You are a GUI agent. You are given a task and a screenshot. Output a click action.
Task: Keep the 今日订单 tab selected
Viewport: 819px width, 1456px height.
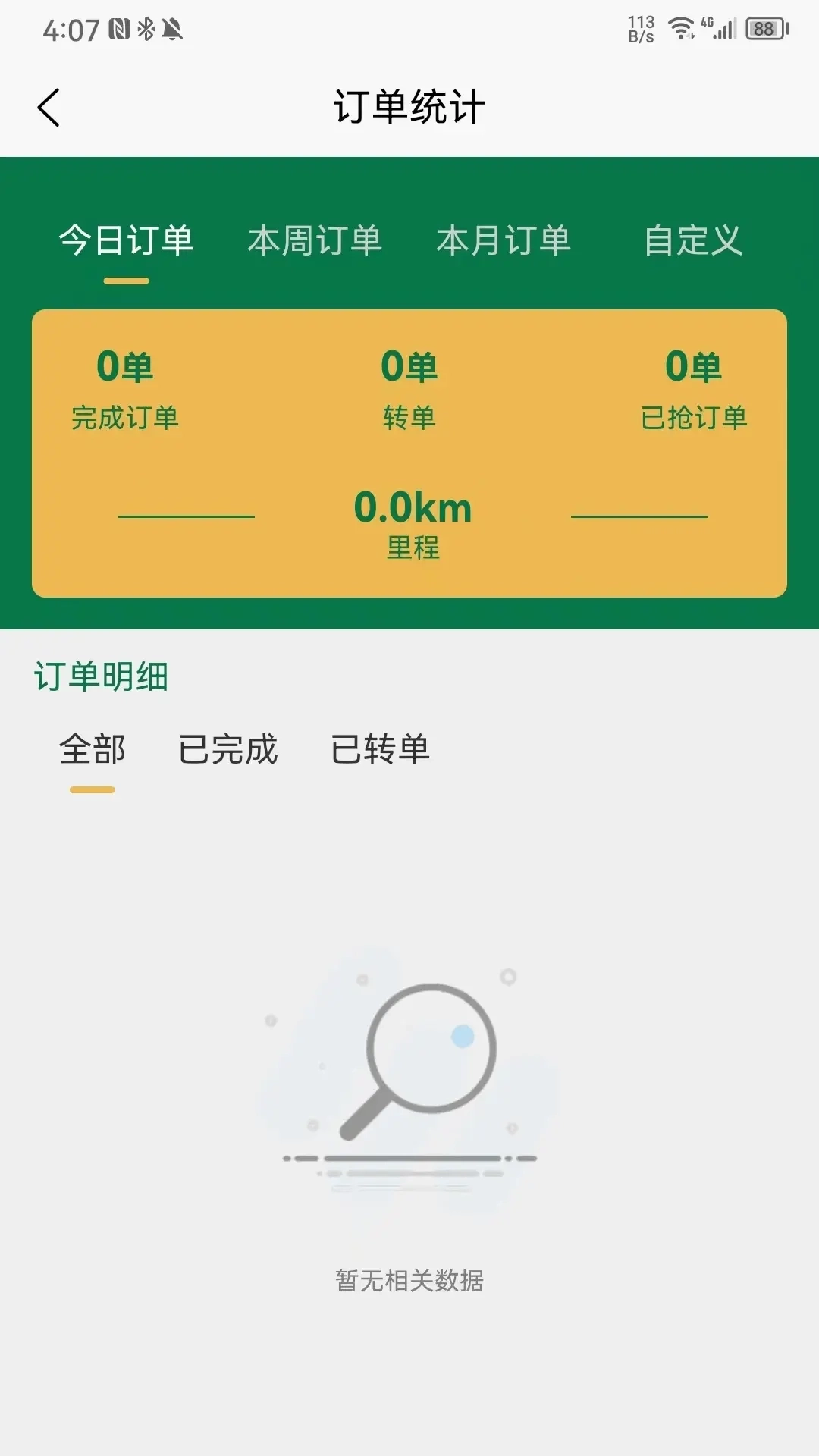(124, 241)
